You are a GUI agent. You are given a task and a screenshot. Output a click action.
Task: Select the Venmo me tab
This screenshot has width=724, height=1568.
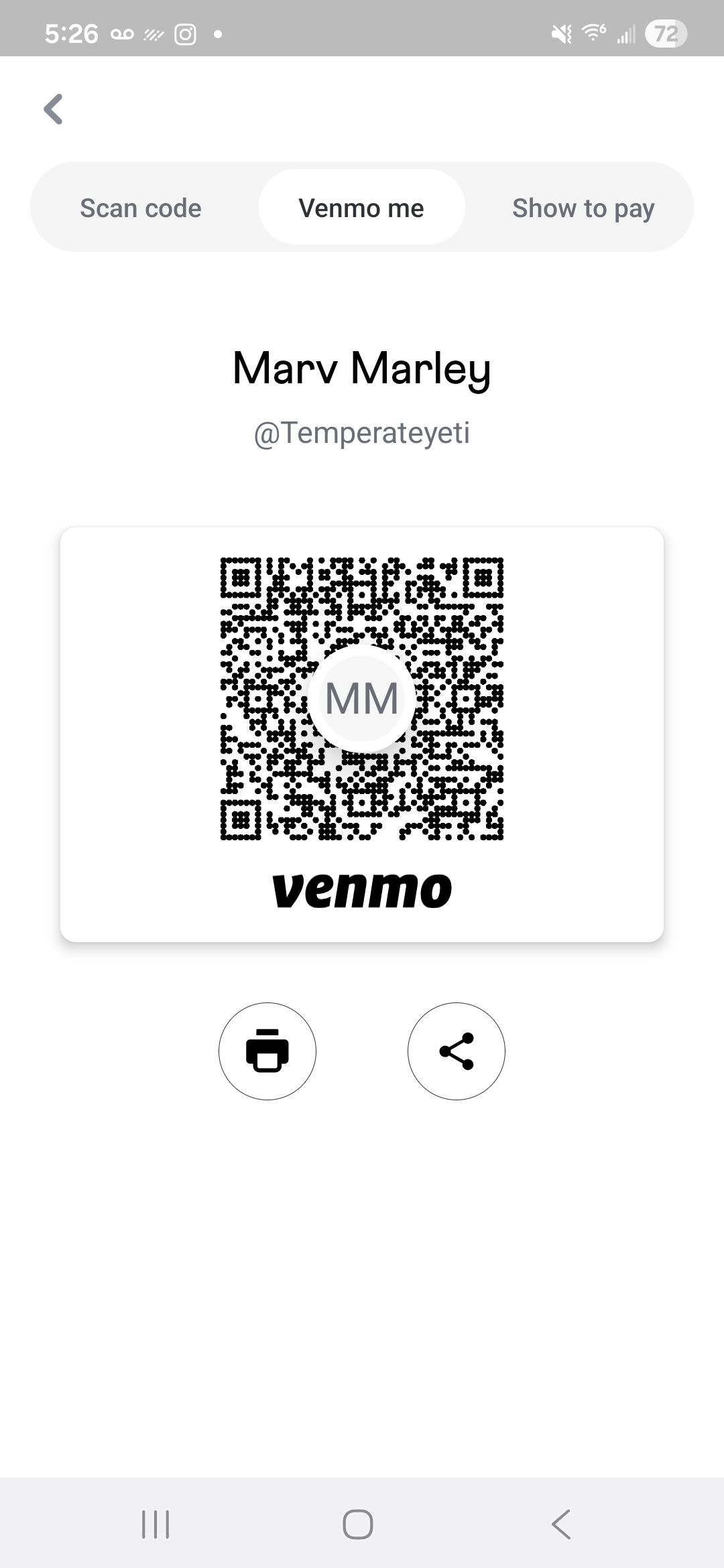[361, 208]
